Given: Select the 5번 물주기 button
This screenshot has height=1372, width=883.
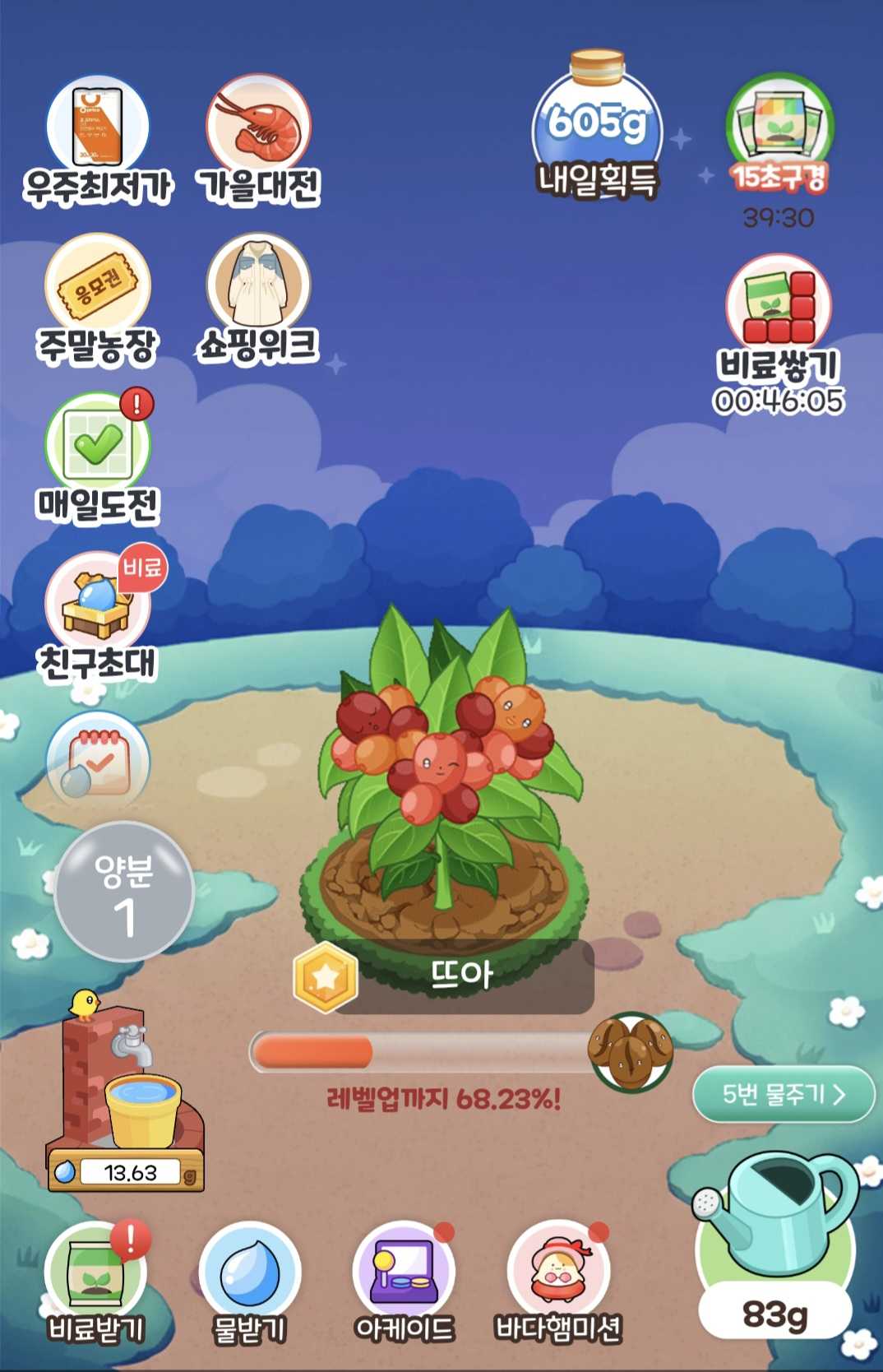Looking at the screenshot, I should pyautogui.click(x=783, y=1095).
